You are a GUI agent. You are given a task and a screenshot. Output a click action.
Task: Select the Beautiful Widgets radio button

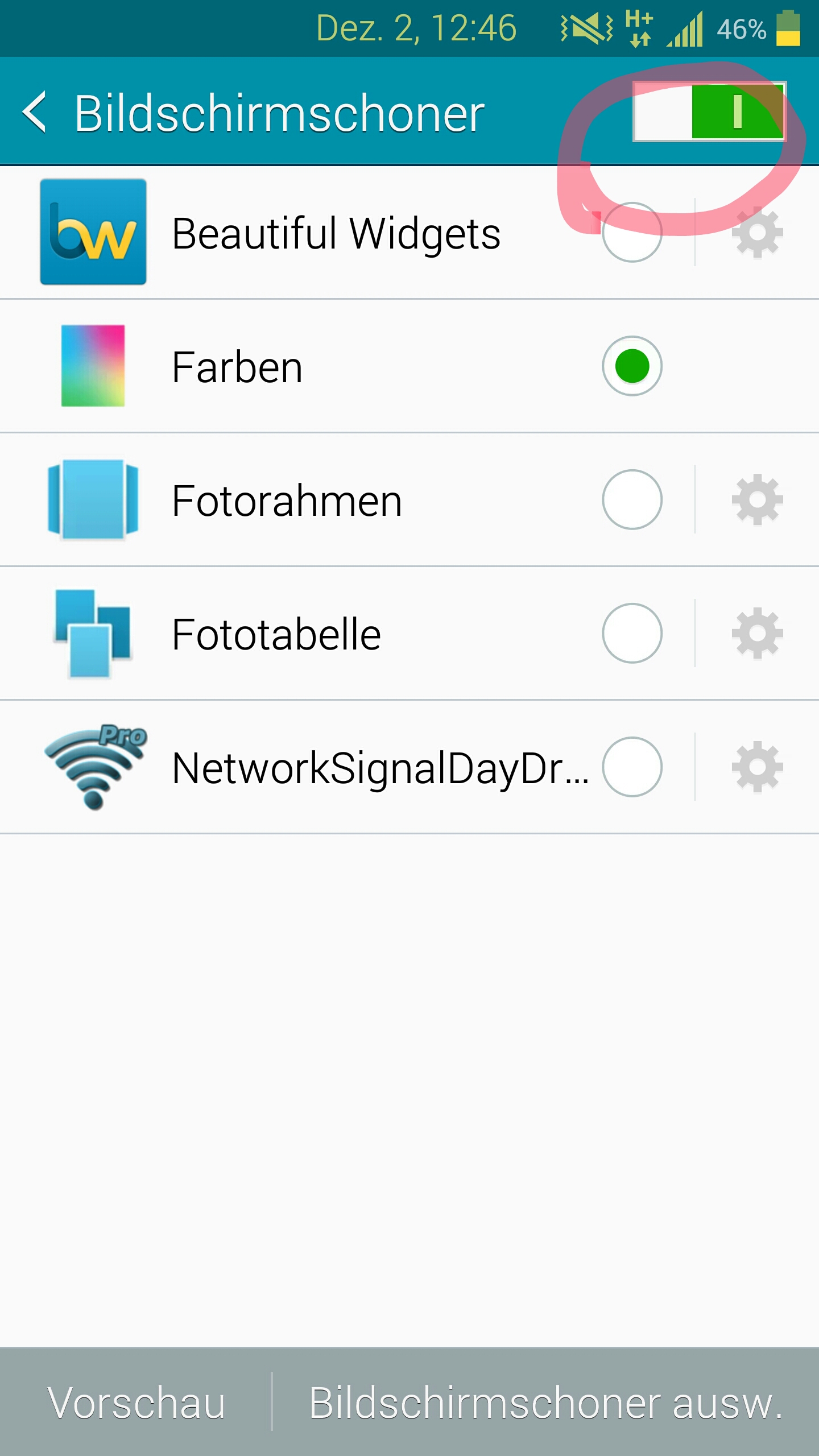coord(632,232)
